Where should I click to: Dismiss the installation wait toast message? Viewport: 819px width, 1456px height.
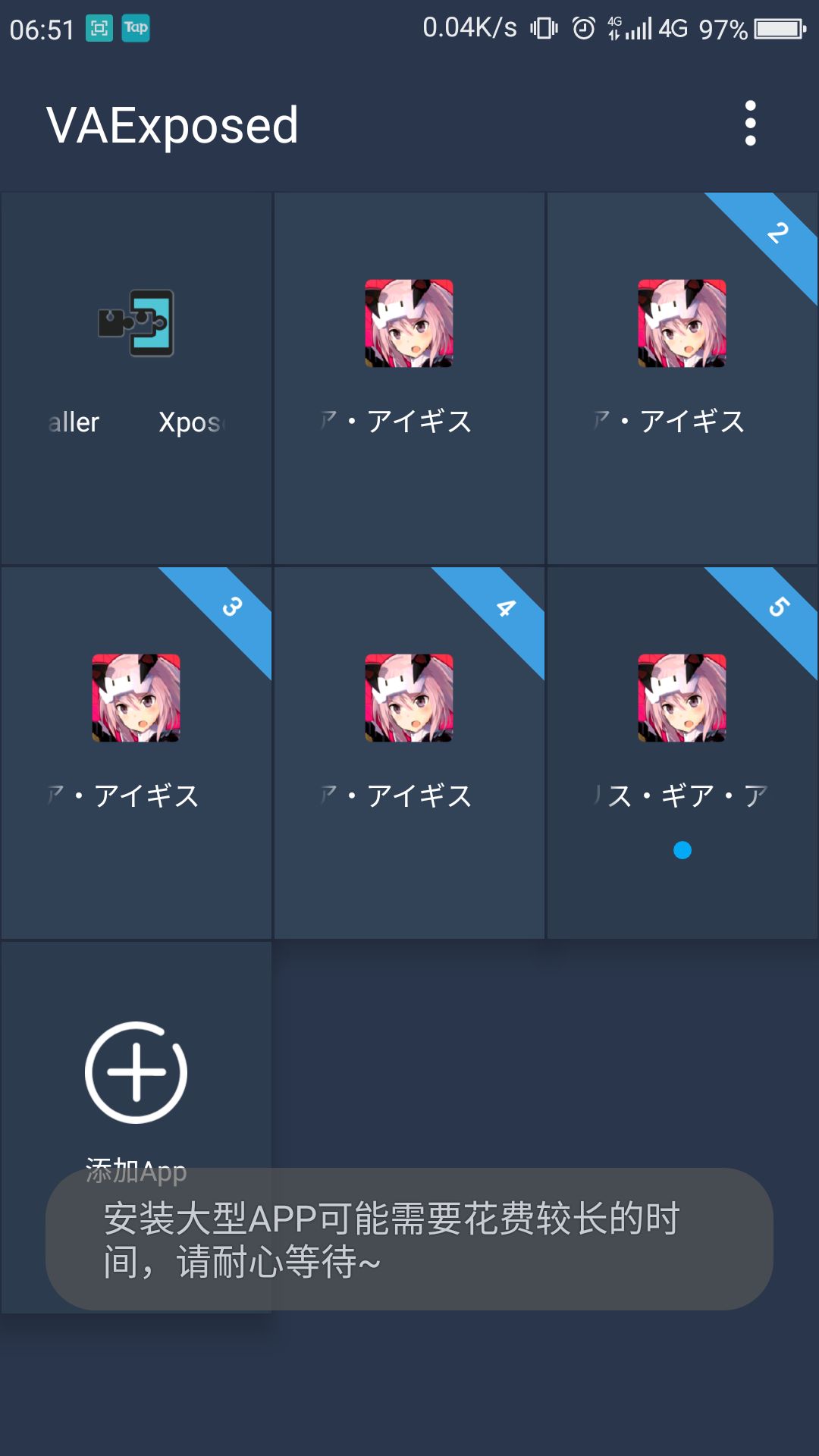pyautogui.click(x=409, y=1244)
